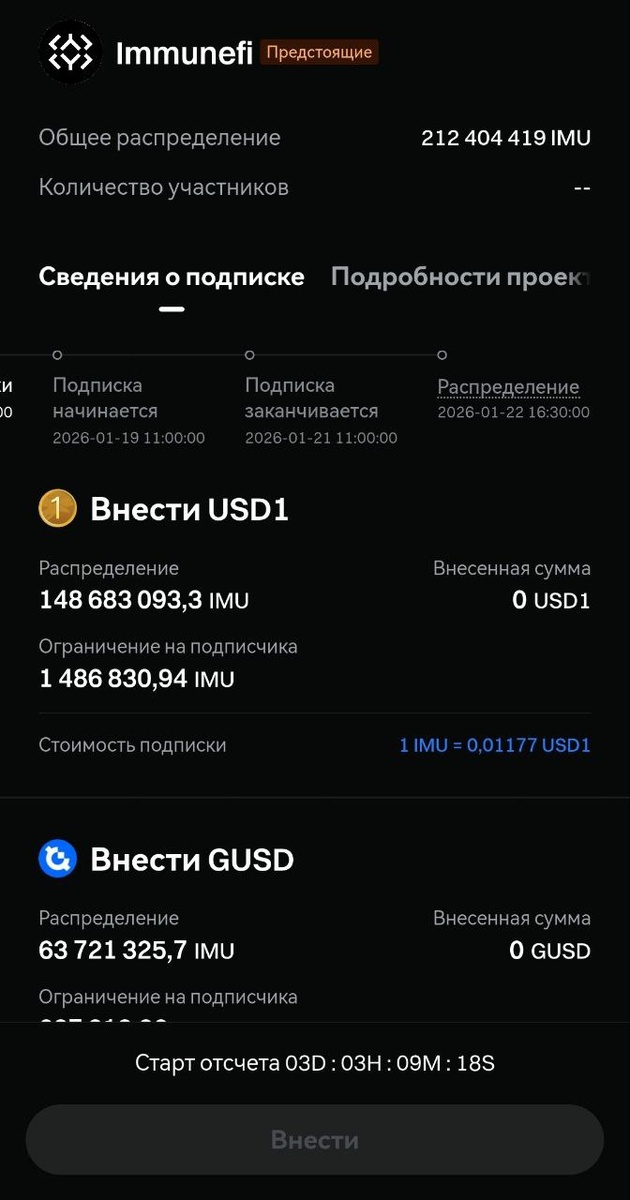Switch to the Подробности проекта tab
Image resolution: width=630 pixels, height=1200 pixels.
pos(460,277)
